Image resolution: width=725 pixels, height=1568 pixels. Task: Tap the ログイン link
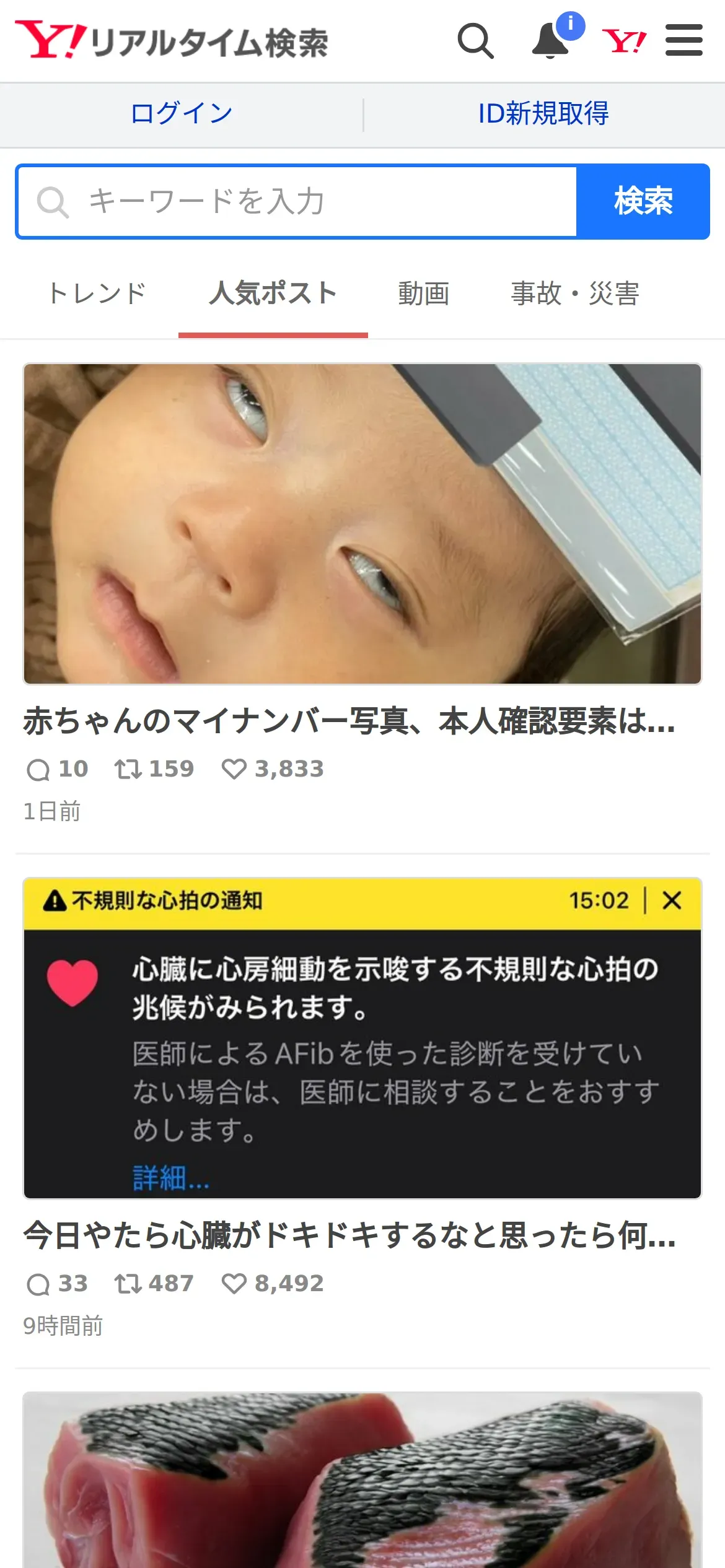[x=182, y=114]
